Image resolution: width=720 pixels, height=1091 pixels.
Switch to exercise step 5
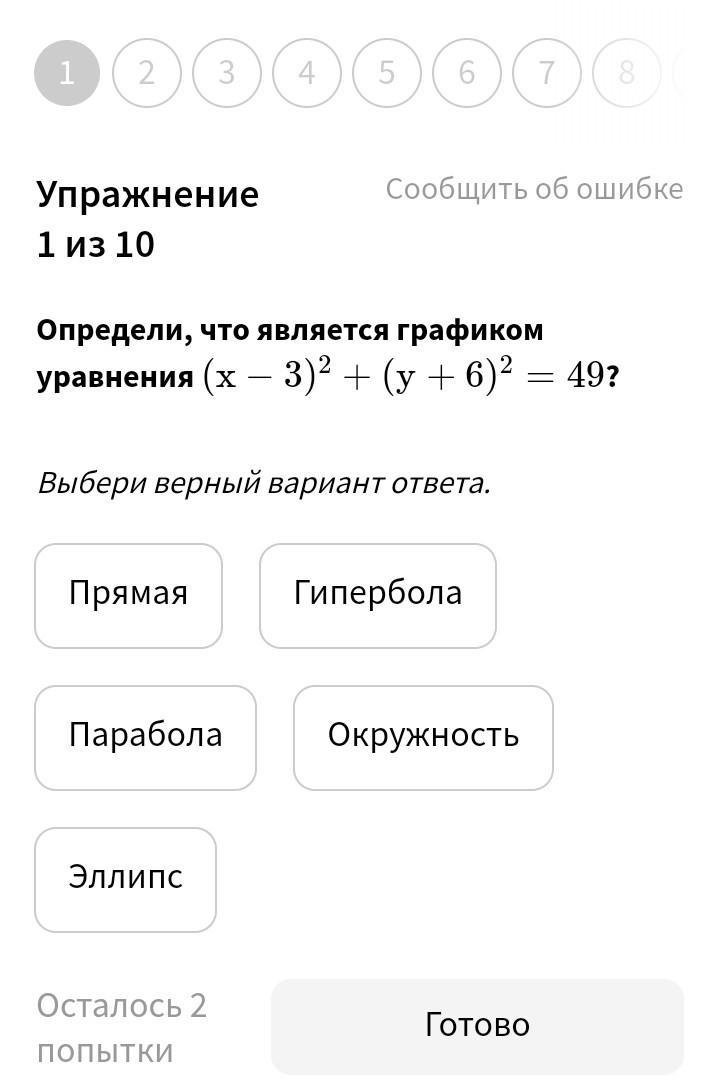(387, 73)
